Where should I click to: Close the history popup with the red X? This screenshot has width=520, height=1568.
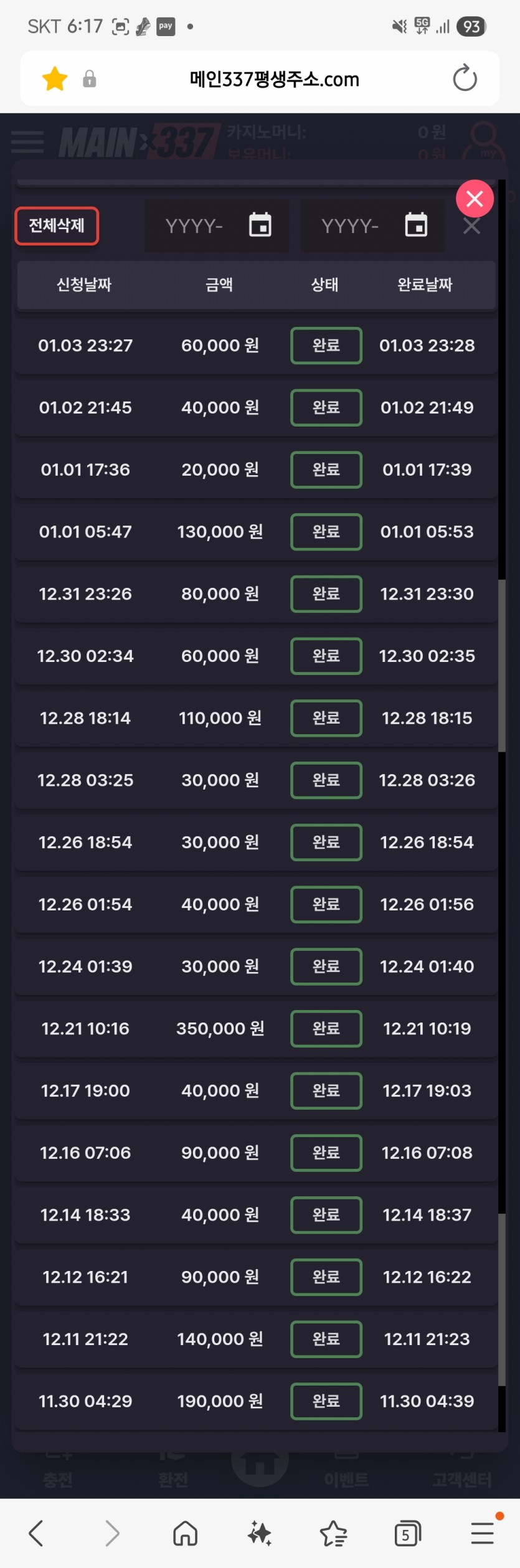(x=475, y=199)
